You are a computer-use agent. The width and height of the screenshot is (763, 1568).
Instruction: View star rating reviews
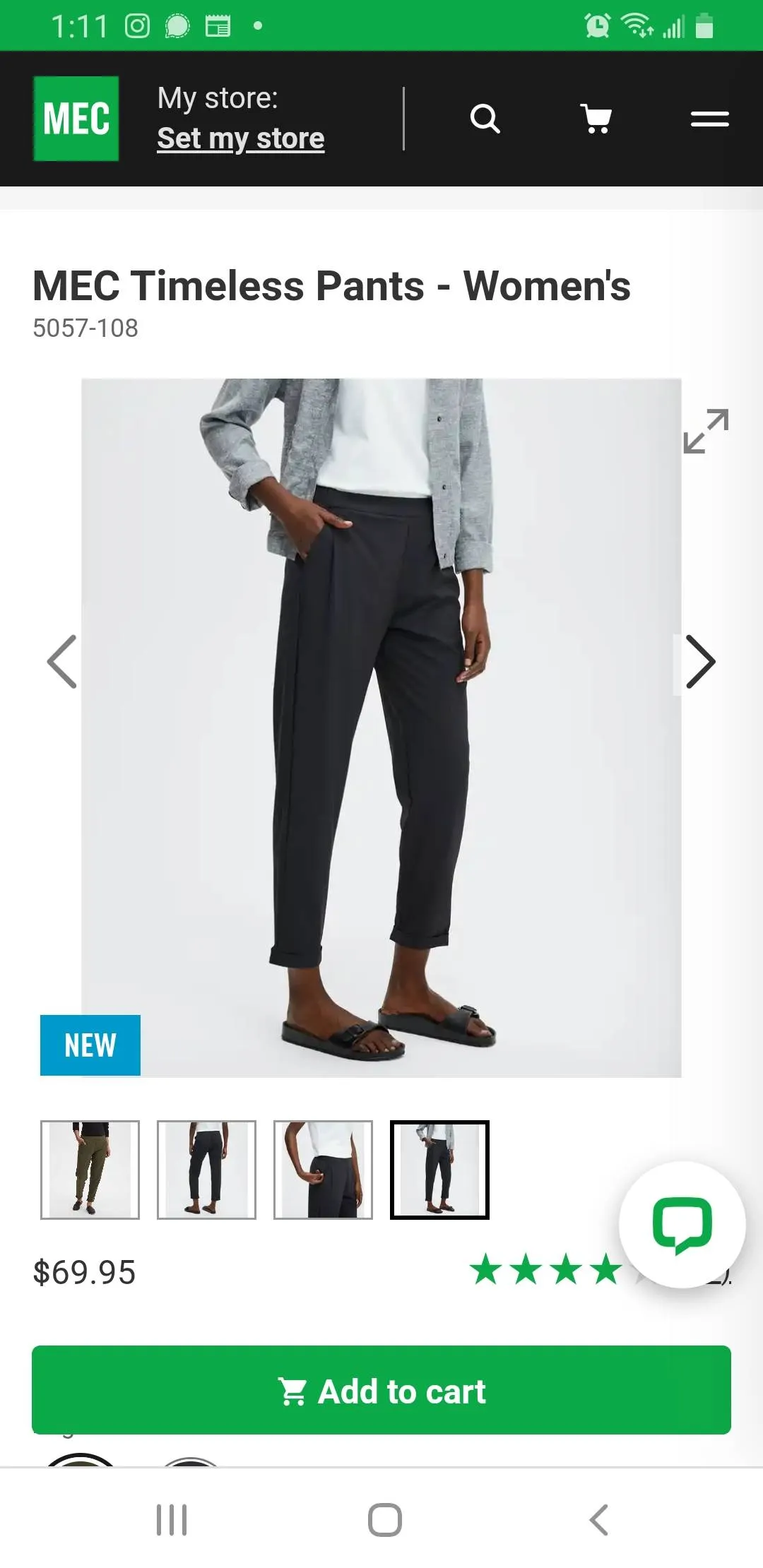[545, 1270]
